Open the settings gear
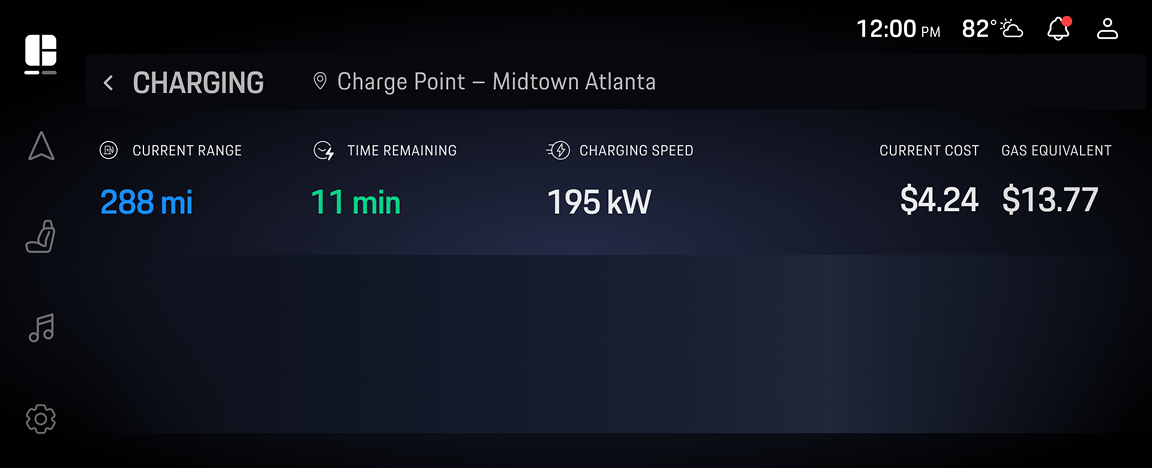 (41, 418)
